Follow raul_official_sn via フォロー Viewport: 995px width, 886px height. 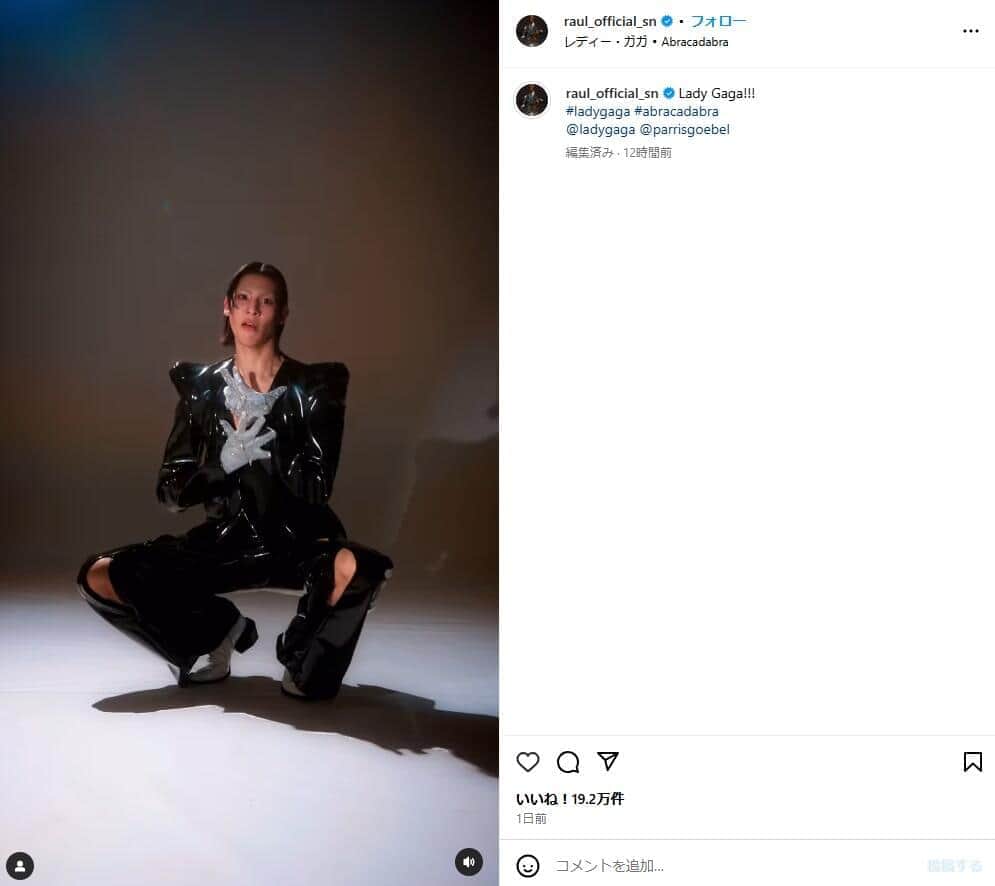(x=718, y=21)
